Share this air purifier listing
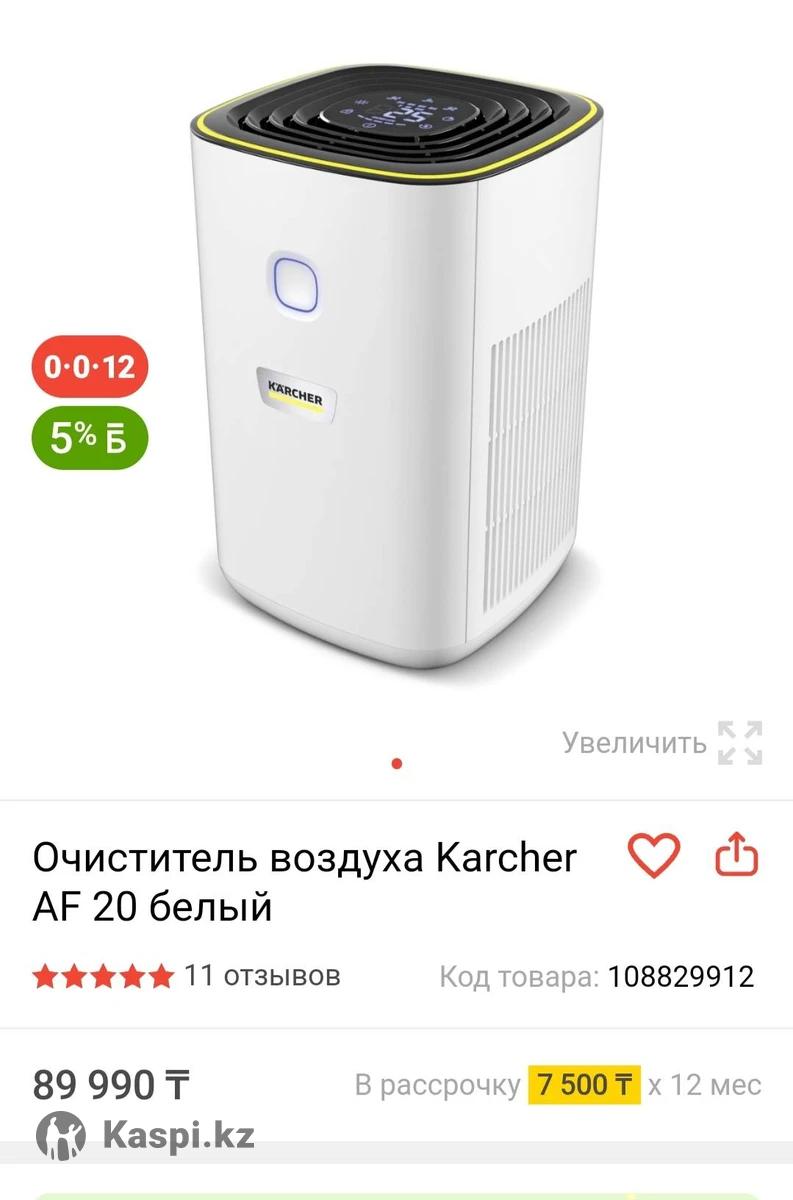Image resolution: width=793 pixels, height=1200 pixels. point(736,855)
